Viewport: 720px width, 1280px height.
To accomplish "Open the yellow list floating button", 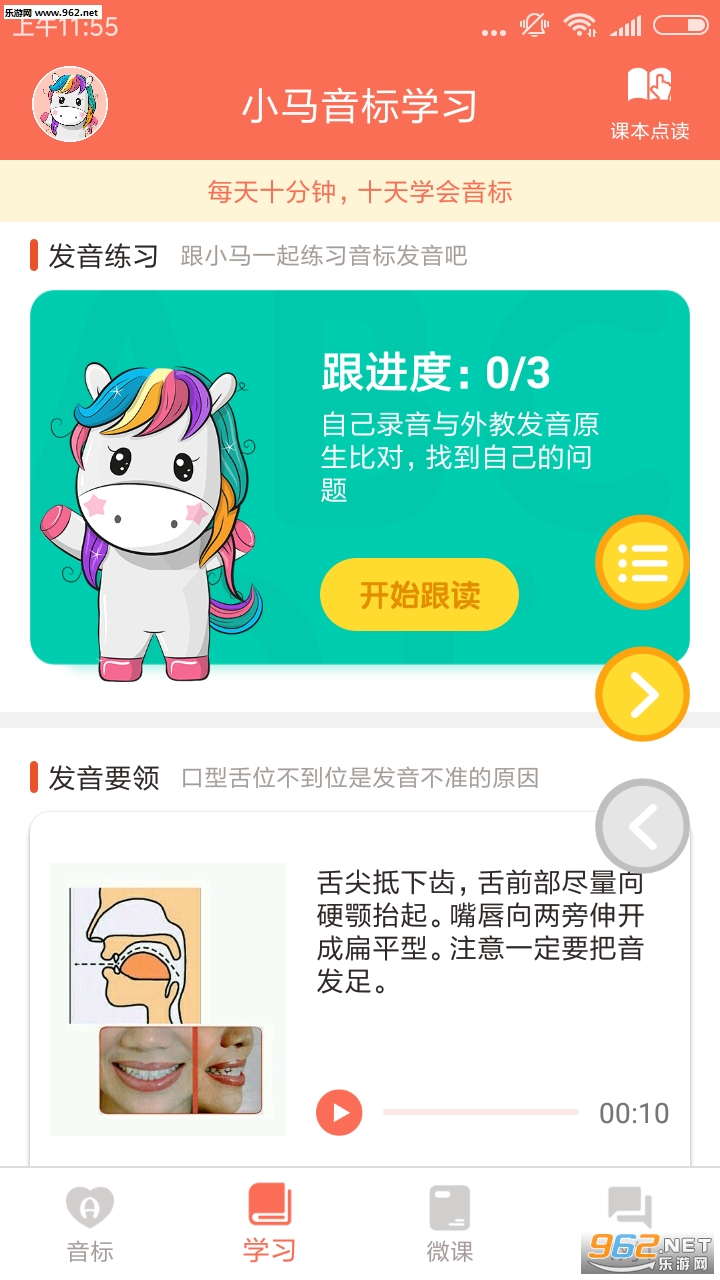I will (x=642, y=563).
